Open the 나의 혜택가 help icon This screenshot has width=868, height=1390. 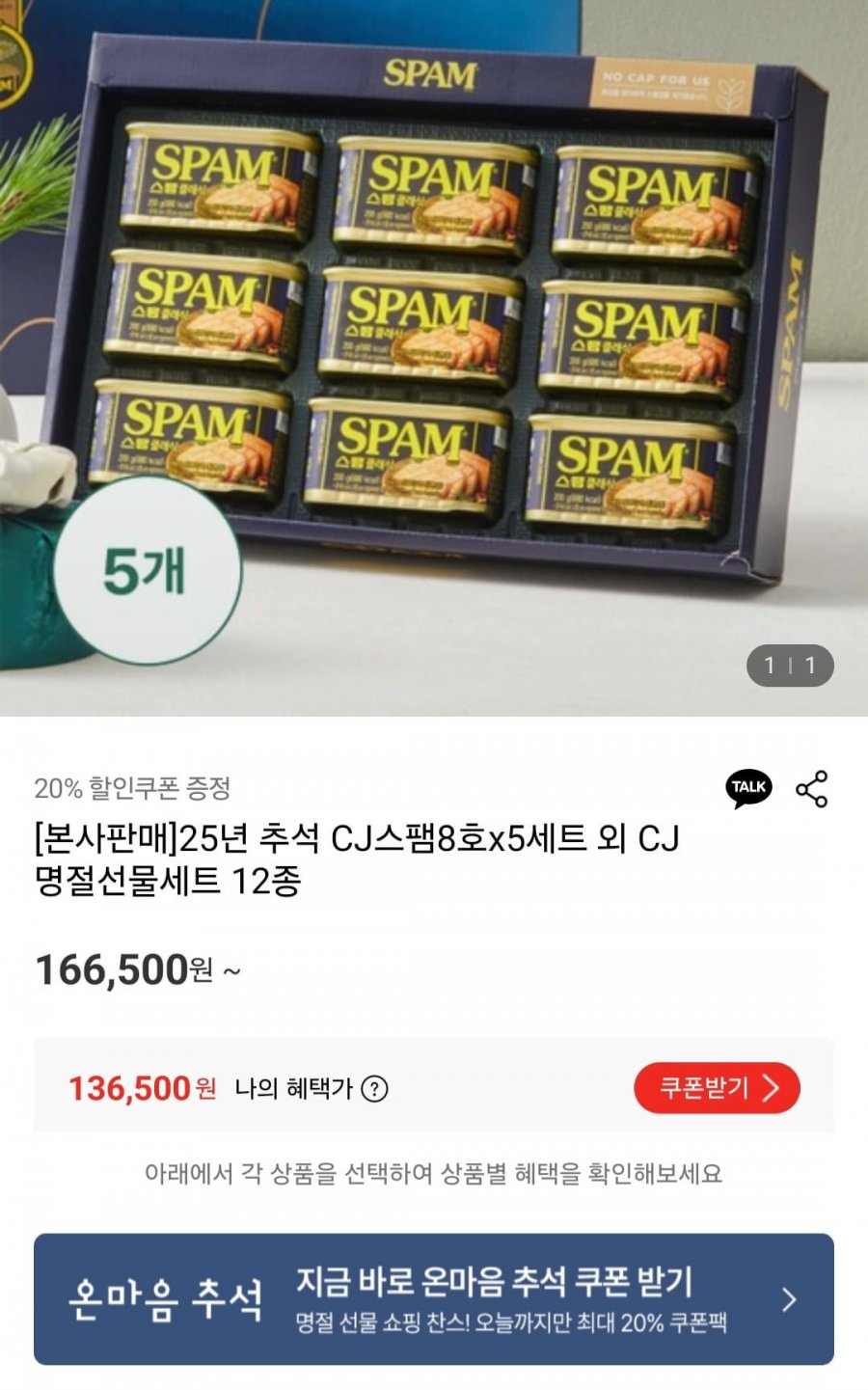pyautogui.click(x=374, y=1089)
